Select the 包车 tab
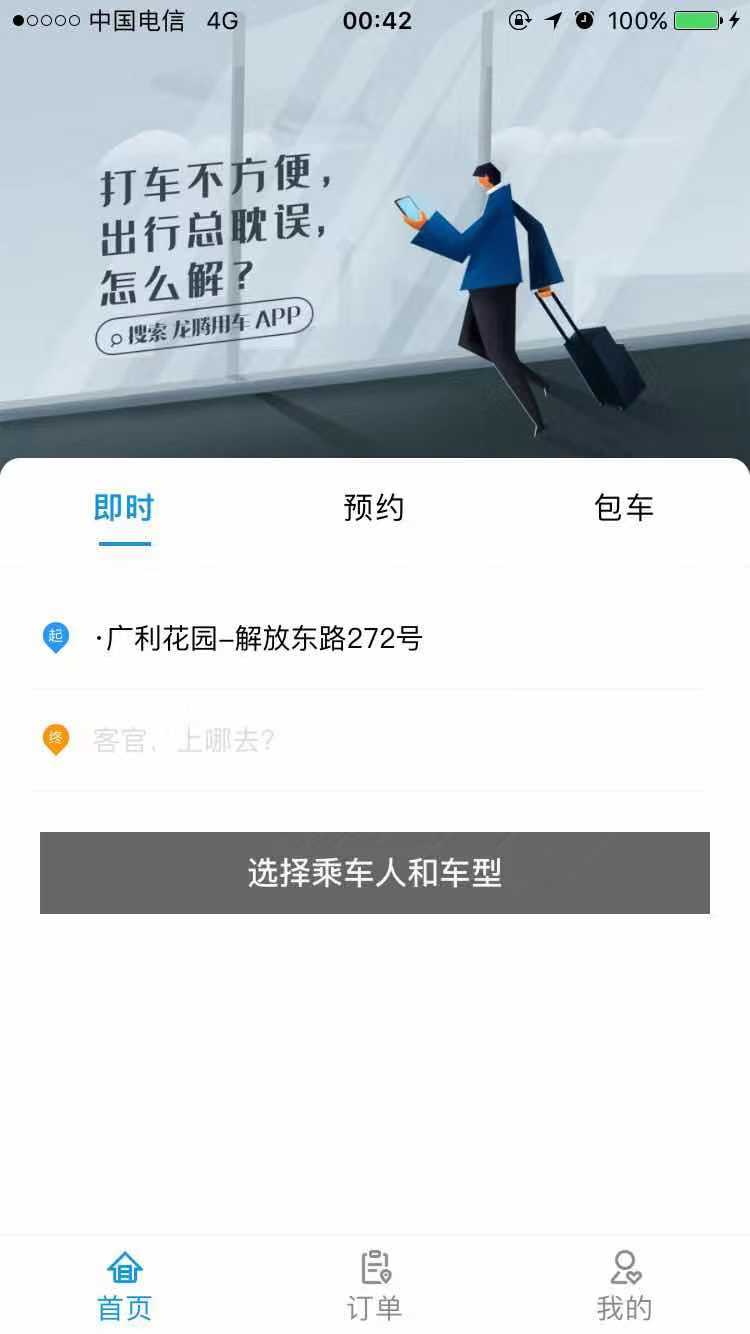 pyautogui.click(x=624, y=508)
